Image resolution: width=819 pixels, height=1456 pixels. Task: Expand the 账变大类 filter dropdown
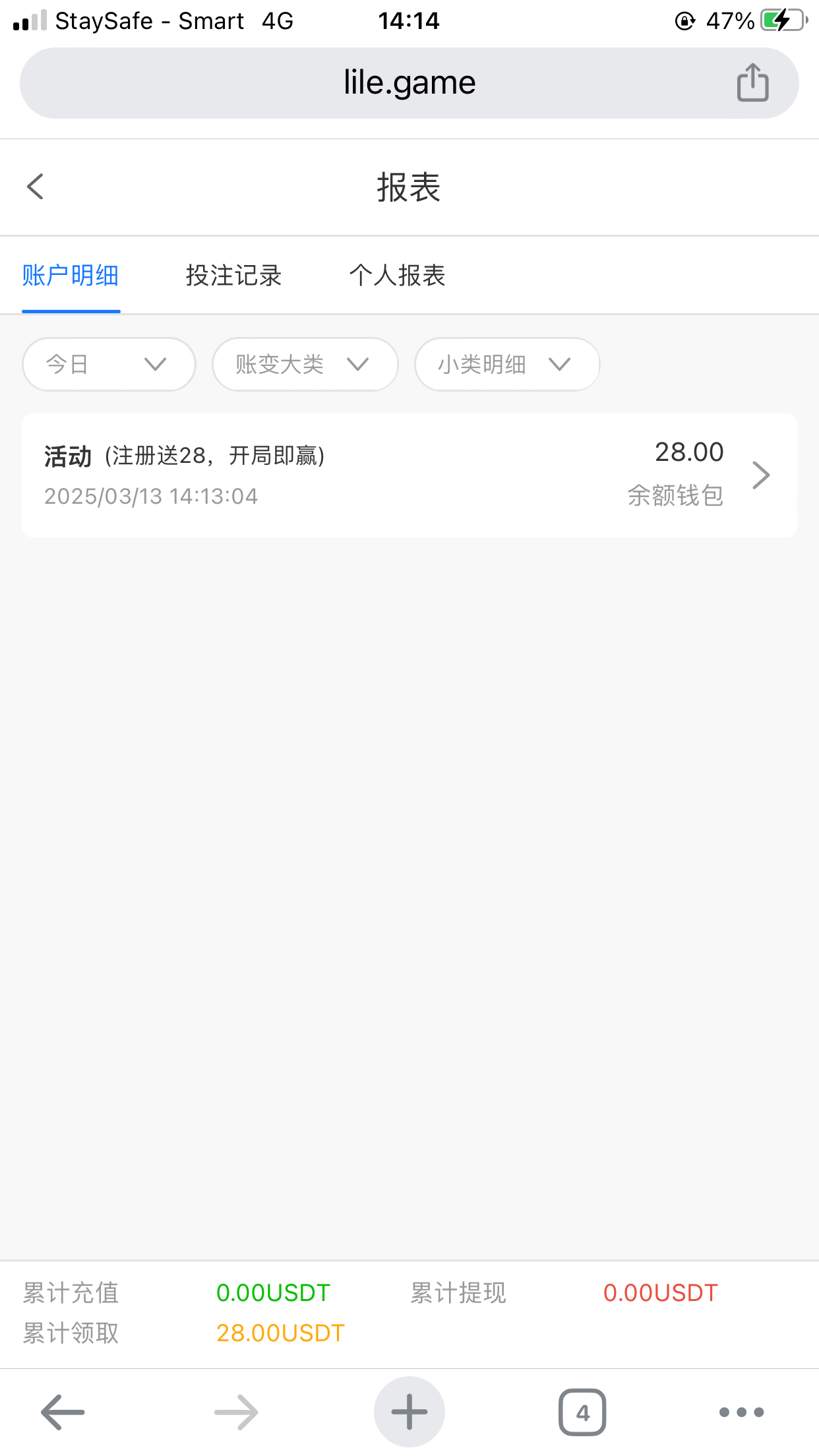305,364
